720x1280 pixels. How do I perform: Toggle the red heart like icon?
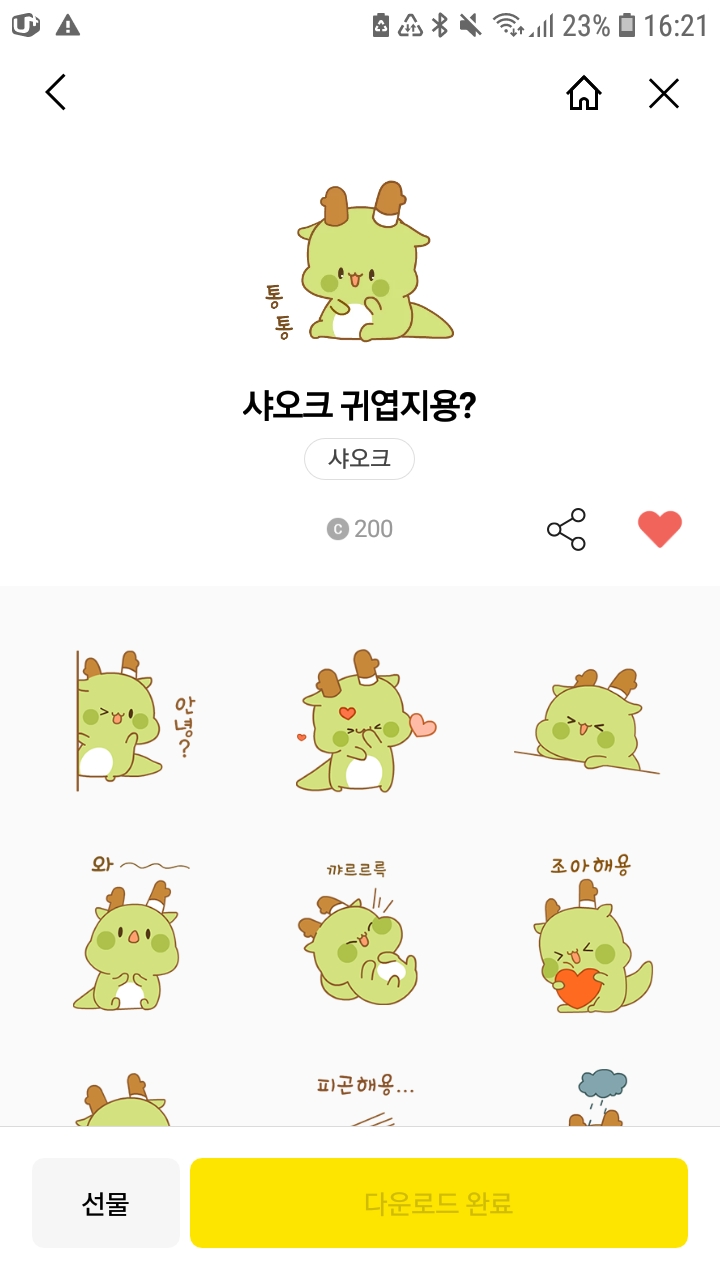pos(660,529)
